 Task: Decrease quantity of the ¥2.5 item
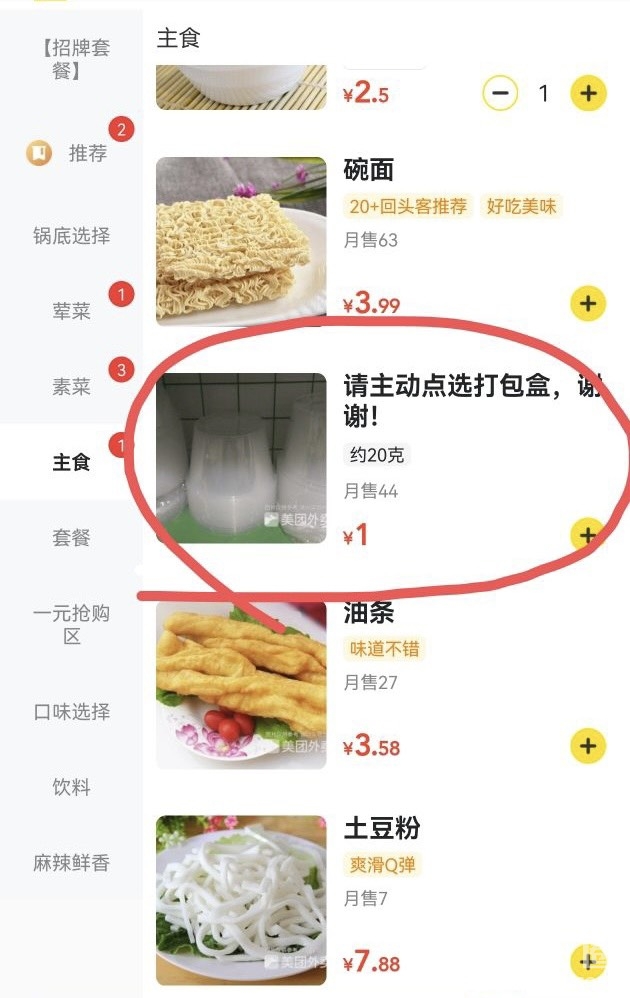(500, 94)
